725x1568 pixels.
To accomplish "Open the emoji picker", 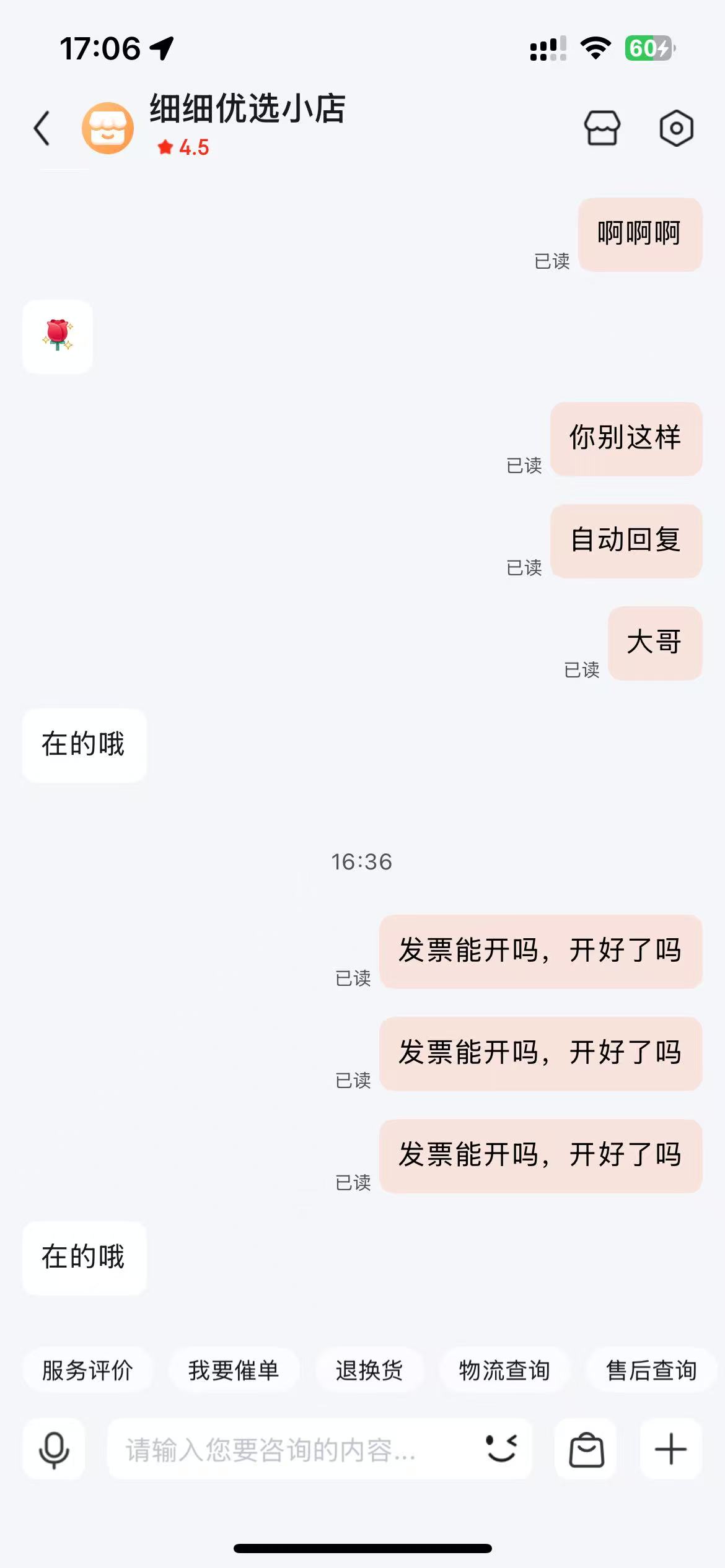I will pos(501,1450).
